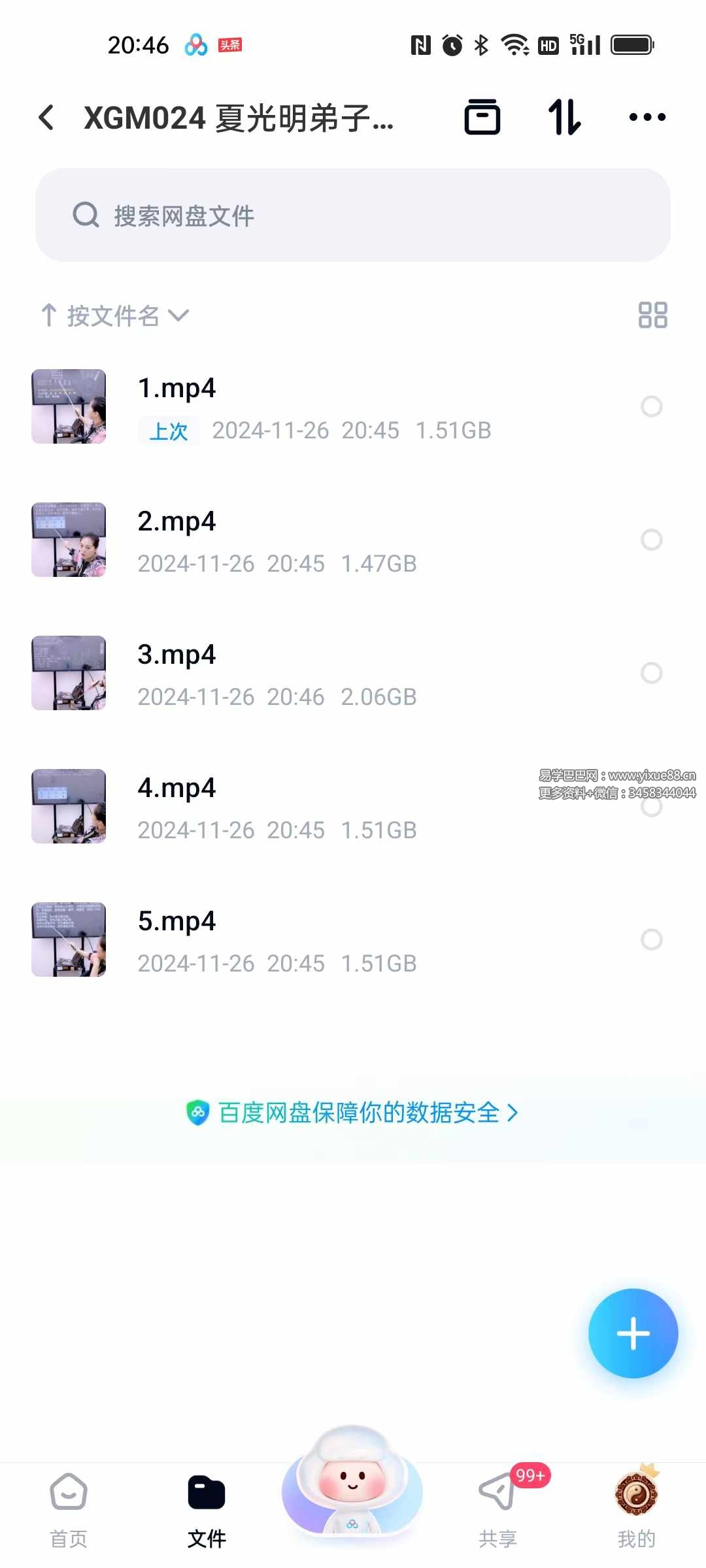Open the thumbnail of 2.mp4
706x1568 pixels.
click(x=68, y=540)
